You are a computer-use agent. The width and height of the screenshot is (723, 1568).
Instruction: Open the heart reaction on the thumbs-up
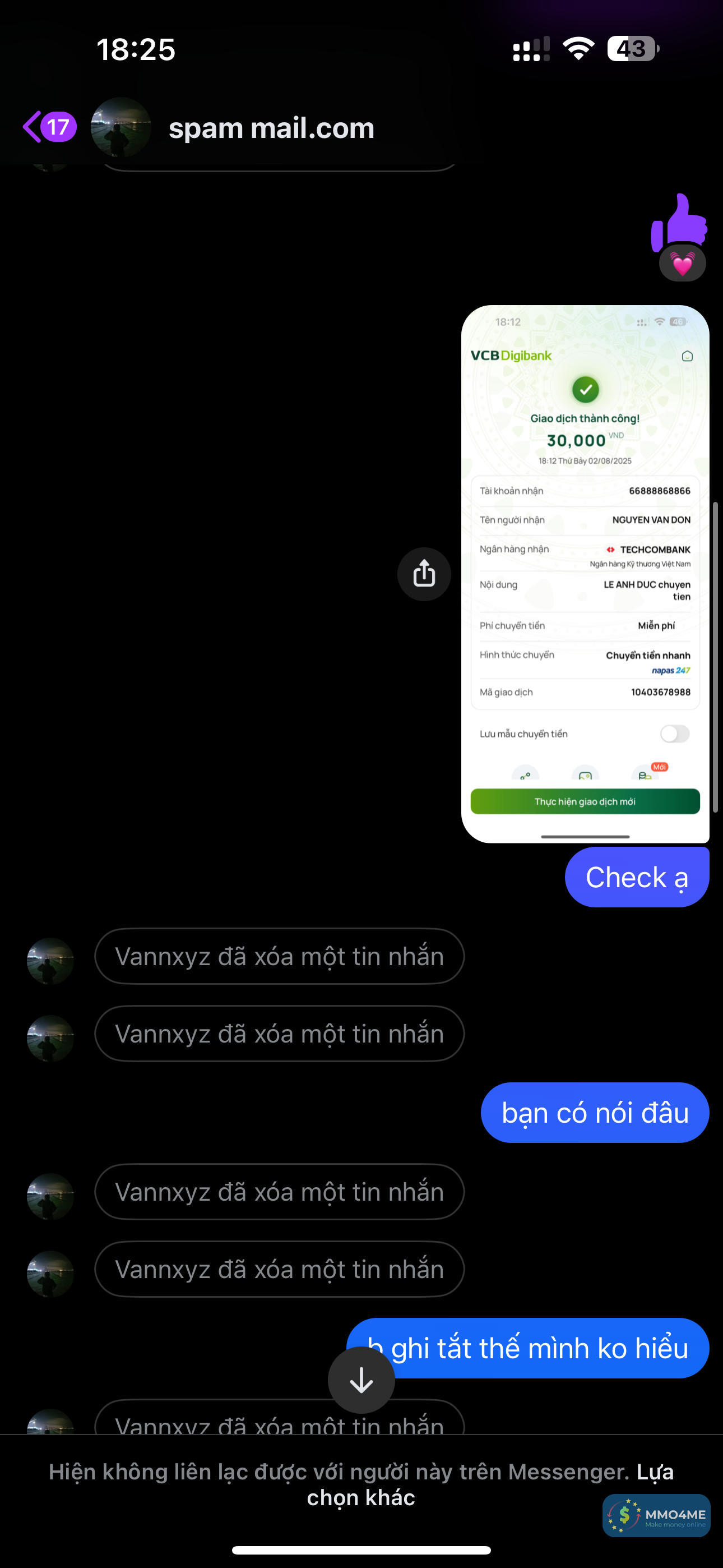tap(682, 264)
